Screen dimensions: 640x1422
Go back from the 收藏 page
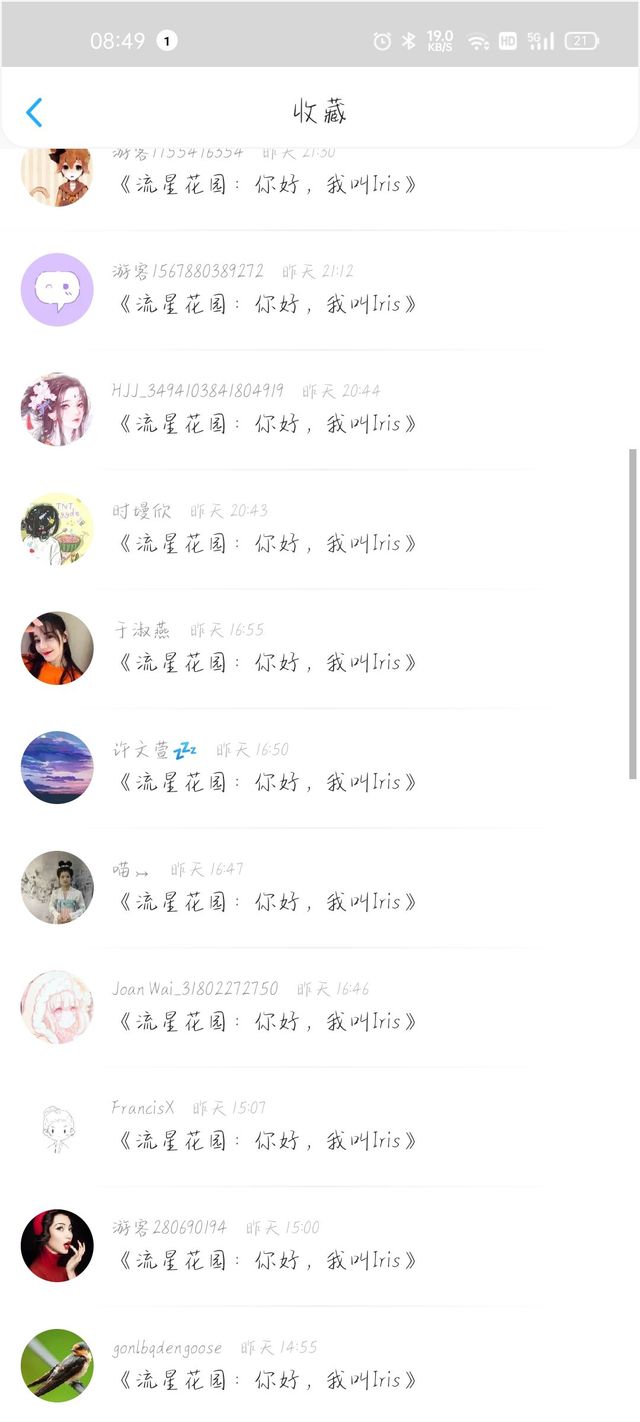point(34,112)
